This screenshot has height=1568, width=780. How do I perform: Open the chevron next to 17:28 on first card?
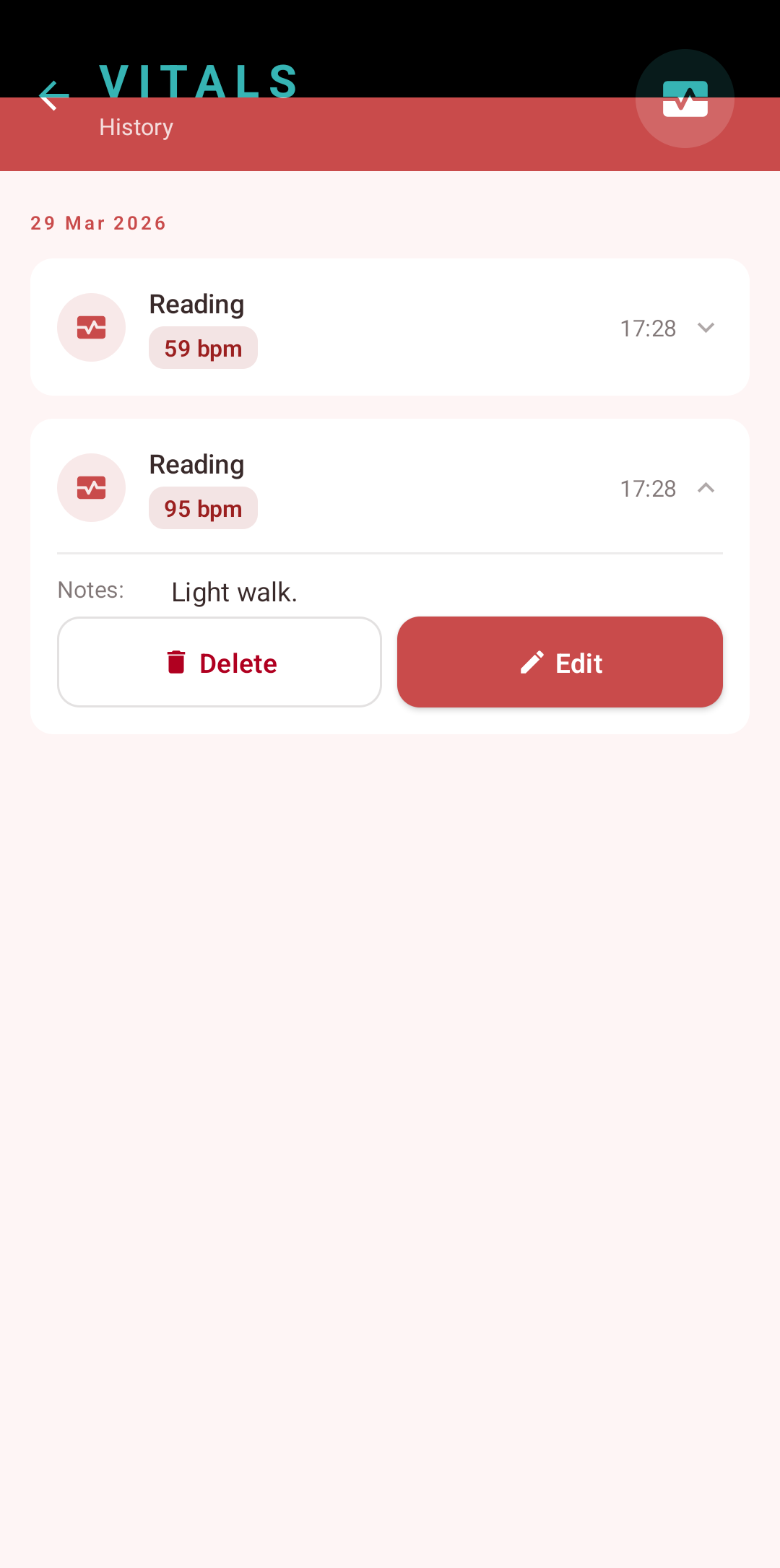pyautogui.click(x=706, y=327)
